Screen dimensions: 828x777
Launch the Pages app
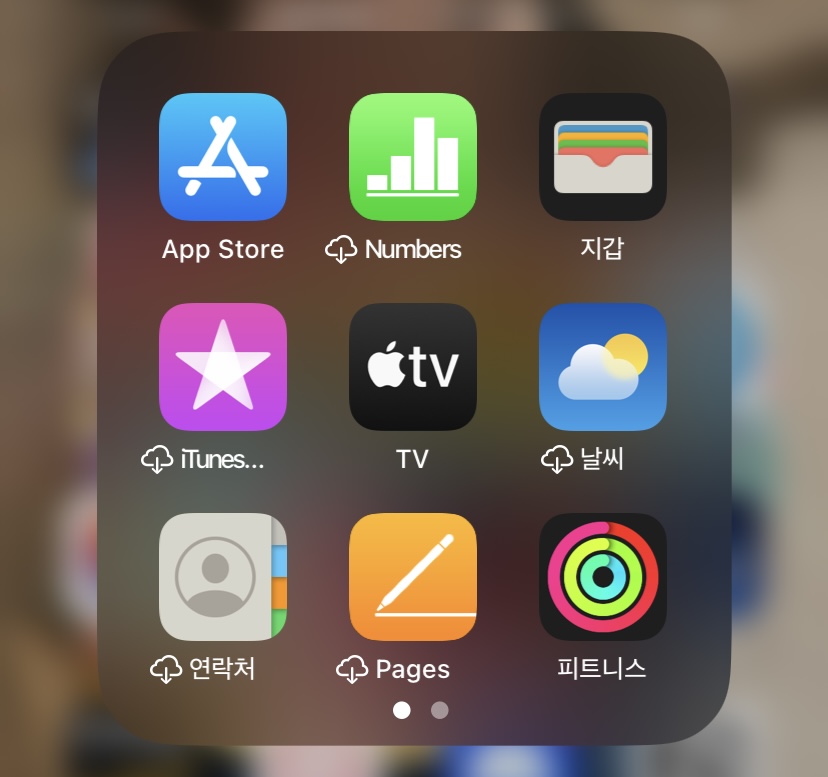pos(412,577)
